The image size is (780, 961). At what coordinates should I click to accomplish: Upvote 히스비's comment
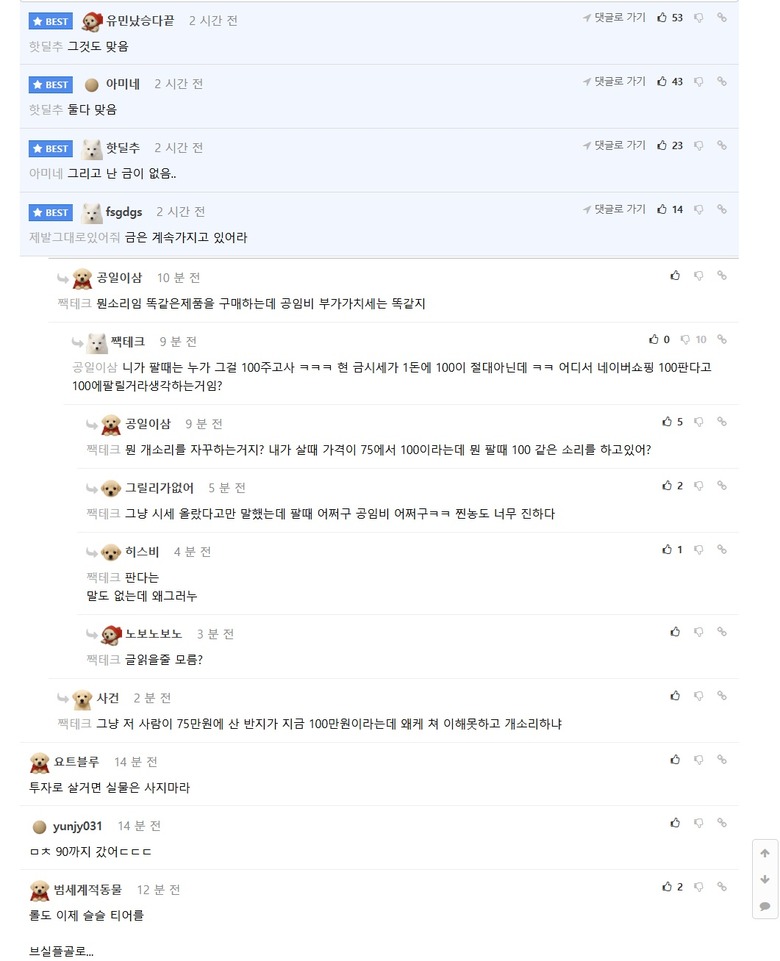coord(667,550)
